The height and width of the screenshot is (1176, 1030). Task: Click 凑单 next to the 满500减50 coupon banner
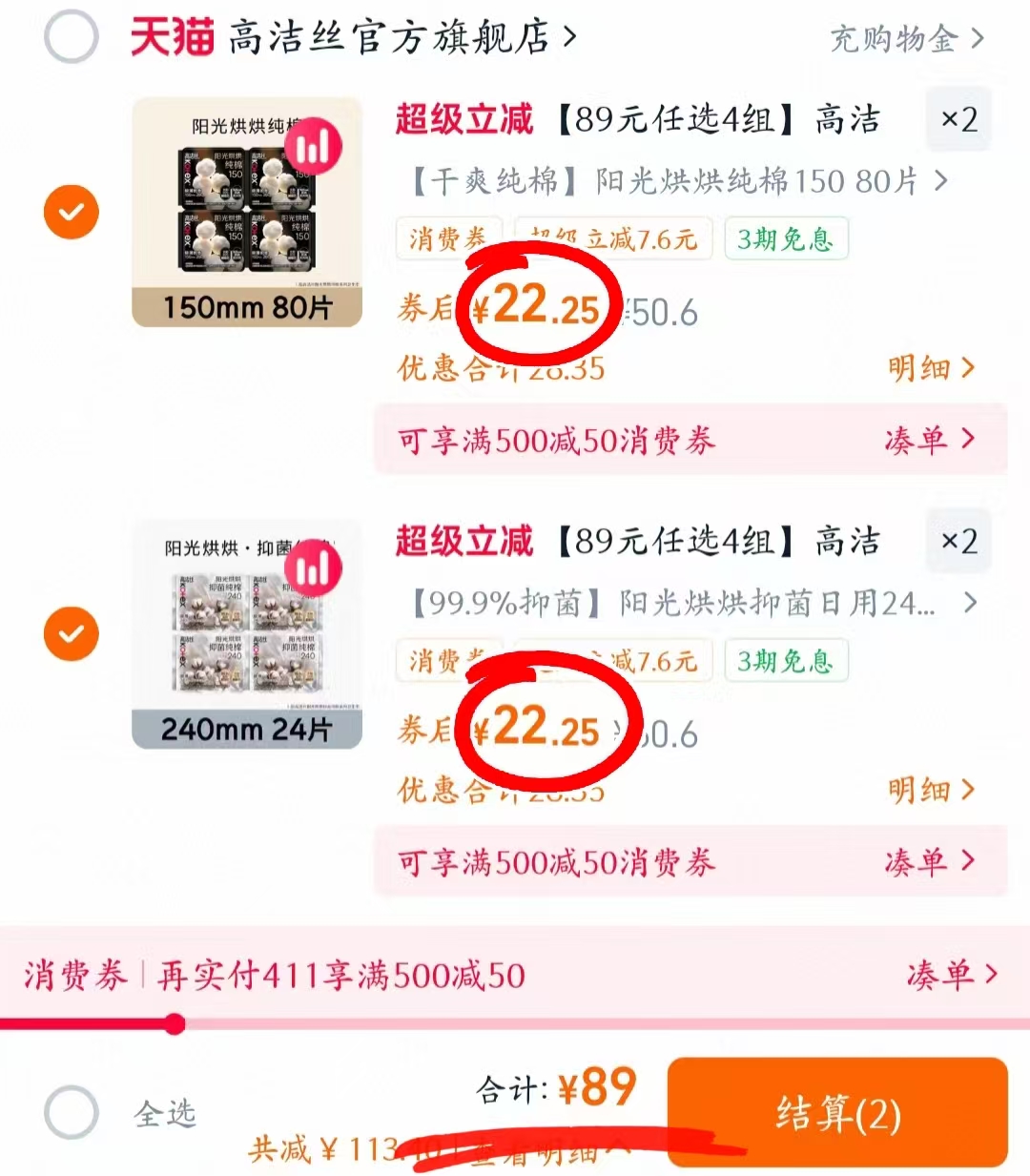click(925, 440)
